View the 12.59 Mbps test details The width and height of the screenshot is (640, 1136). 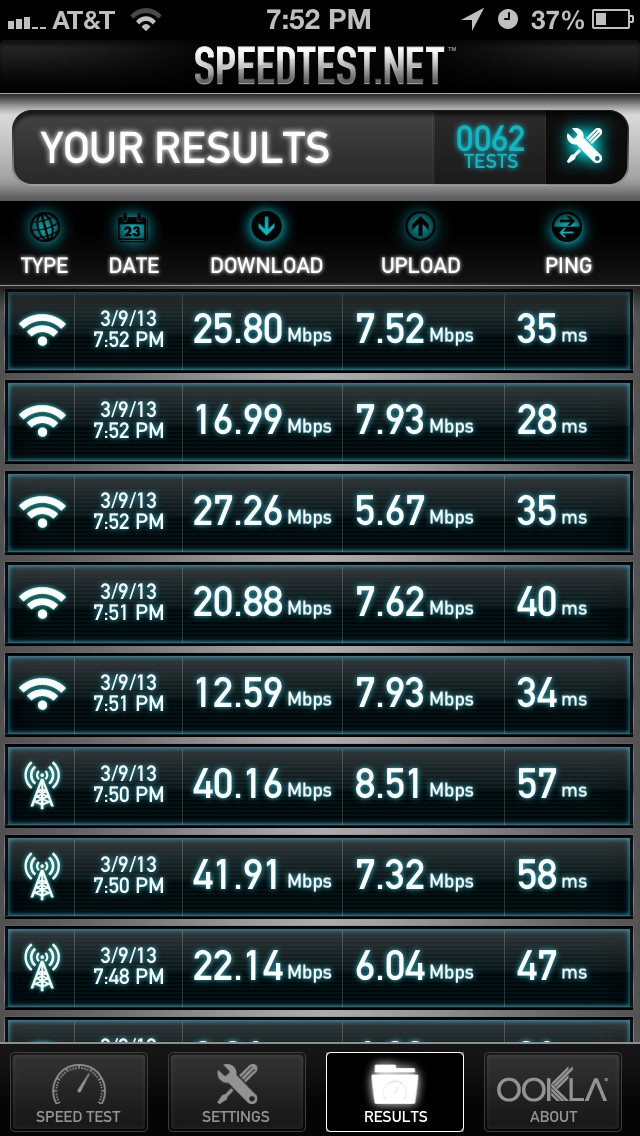319,695
